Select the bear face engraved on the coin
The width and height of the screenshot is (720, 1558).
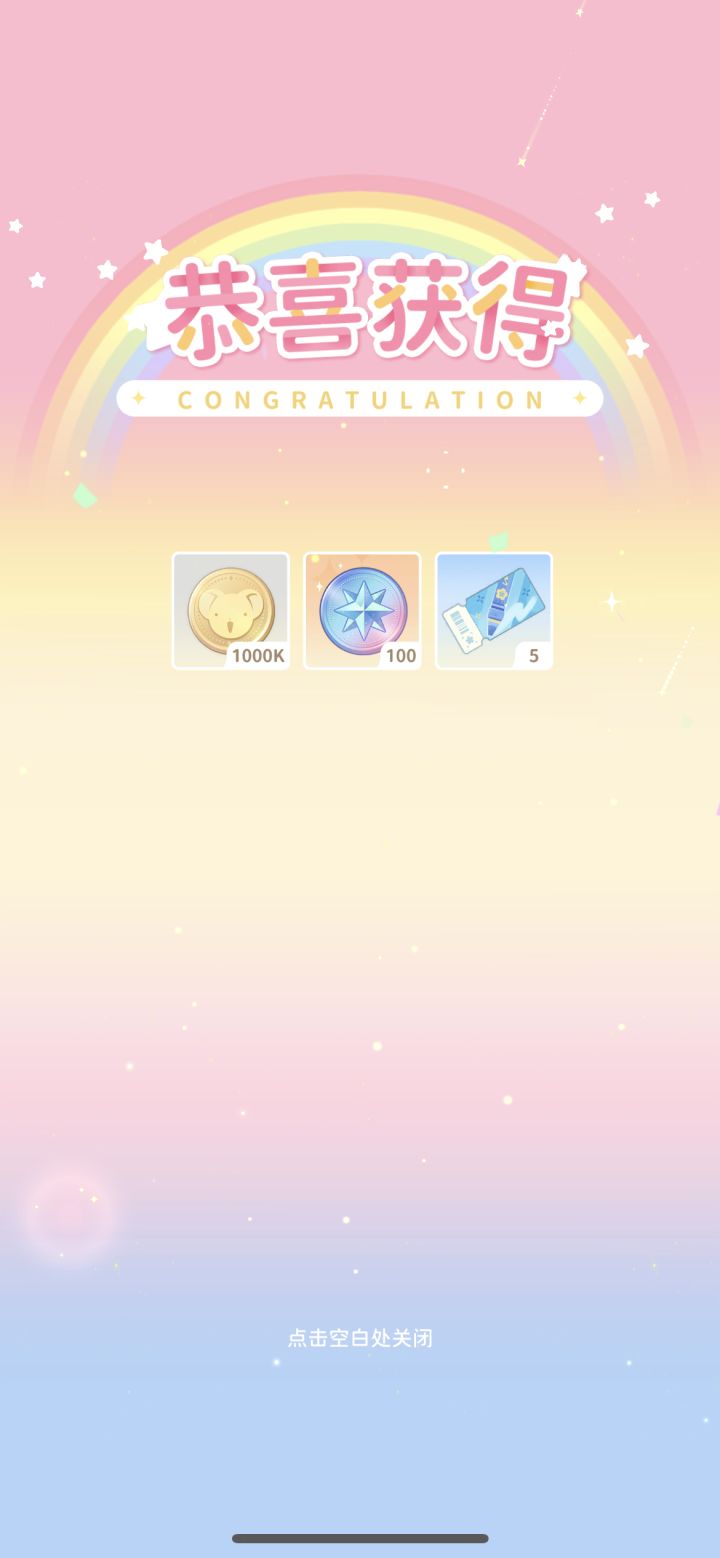pos(231,608)
